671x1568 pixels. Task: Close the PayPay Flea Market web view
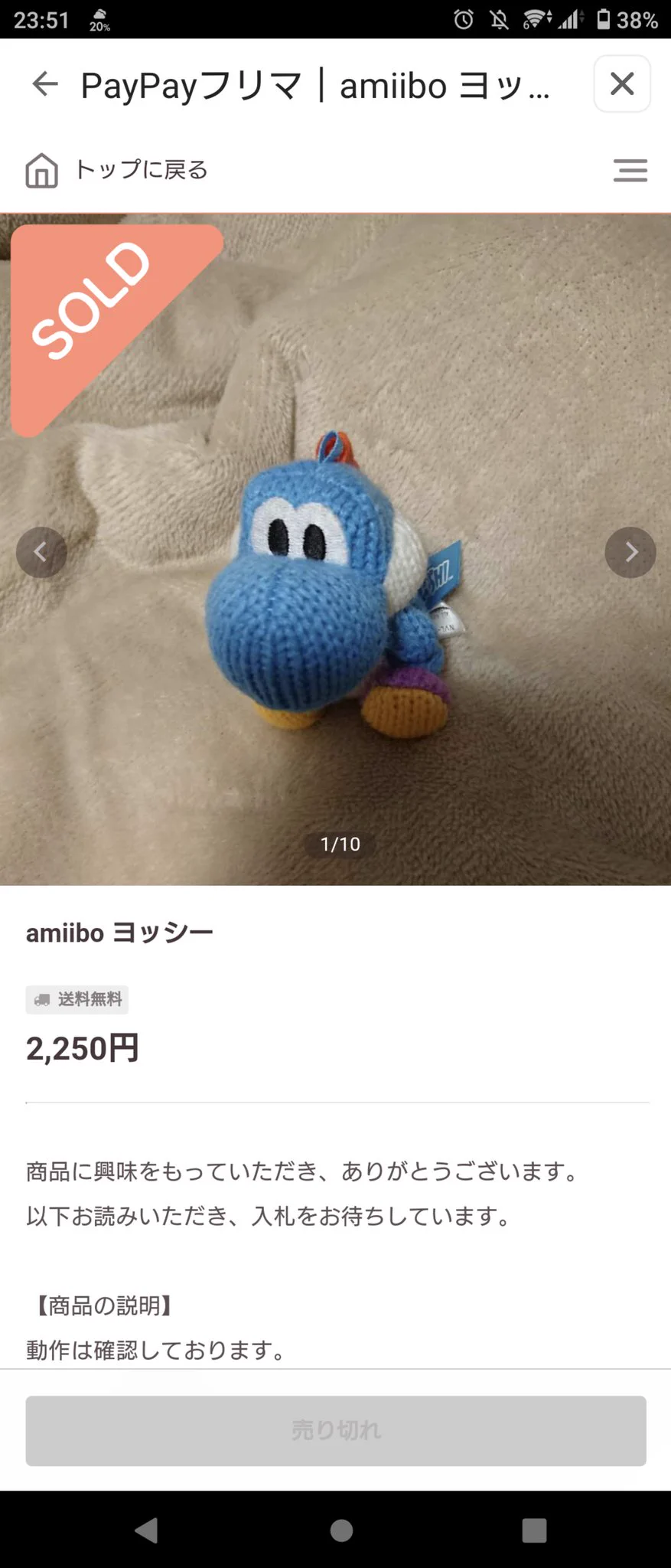(622, 84)
